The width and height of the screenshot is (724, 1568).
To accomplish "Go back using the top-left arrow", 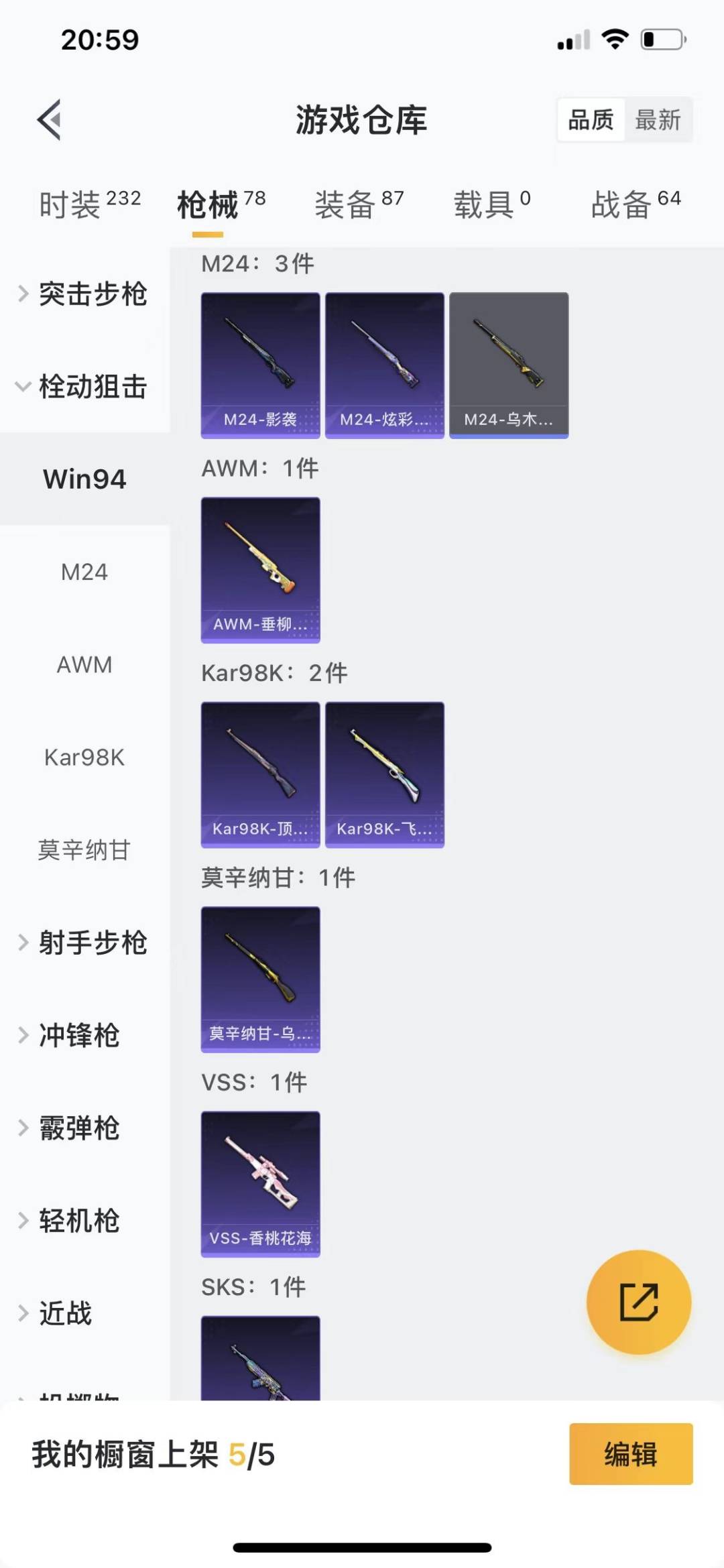I will 50,120.
